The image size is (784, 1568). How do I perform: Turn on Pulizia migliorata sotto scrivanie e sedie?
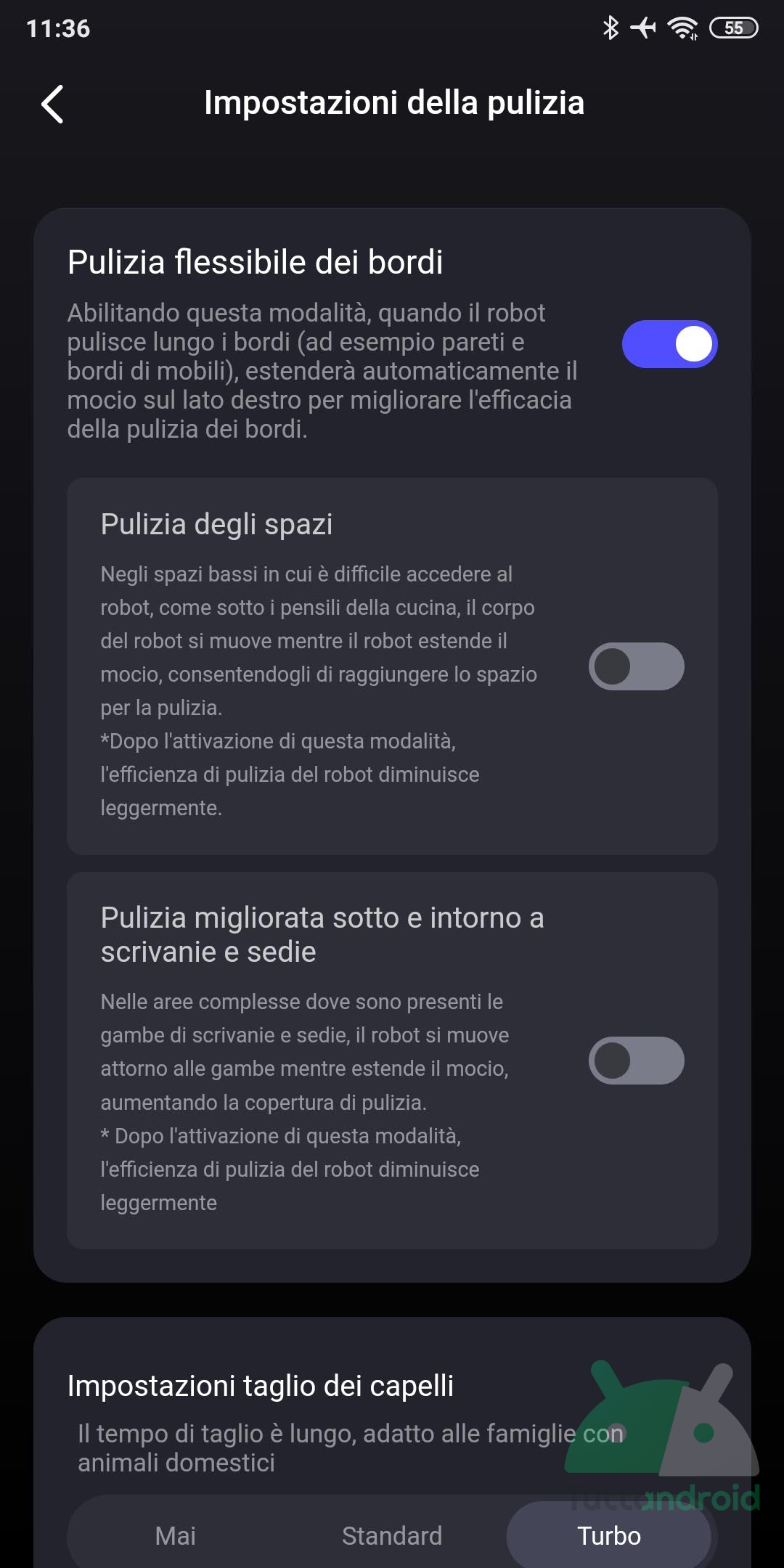pyautogui.click(x=636, y=1061)
